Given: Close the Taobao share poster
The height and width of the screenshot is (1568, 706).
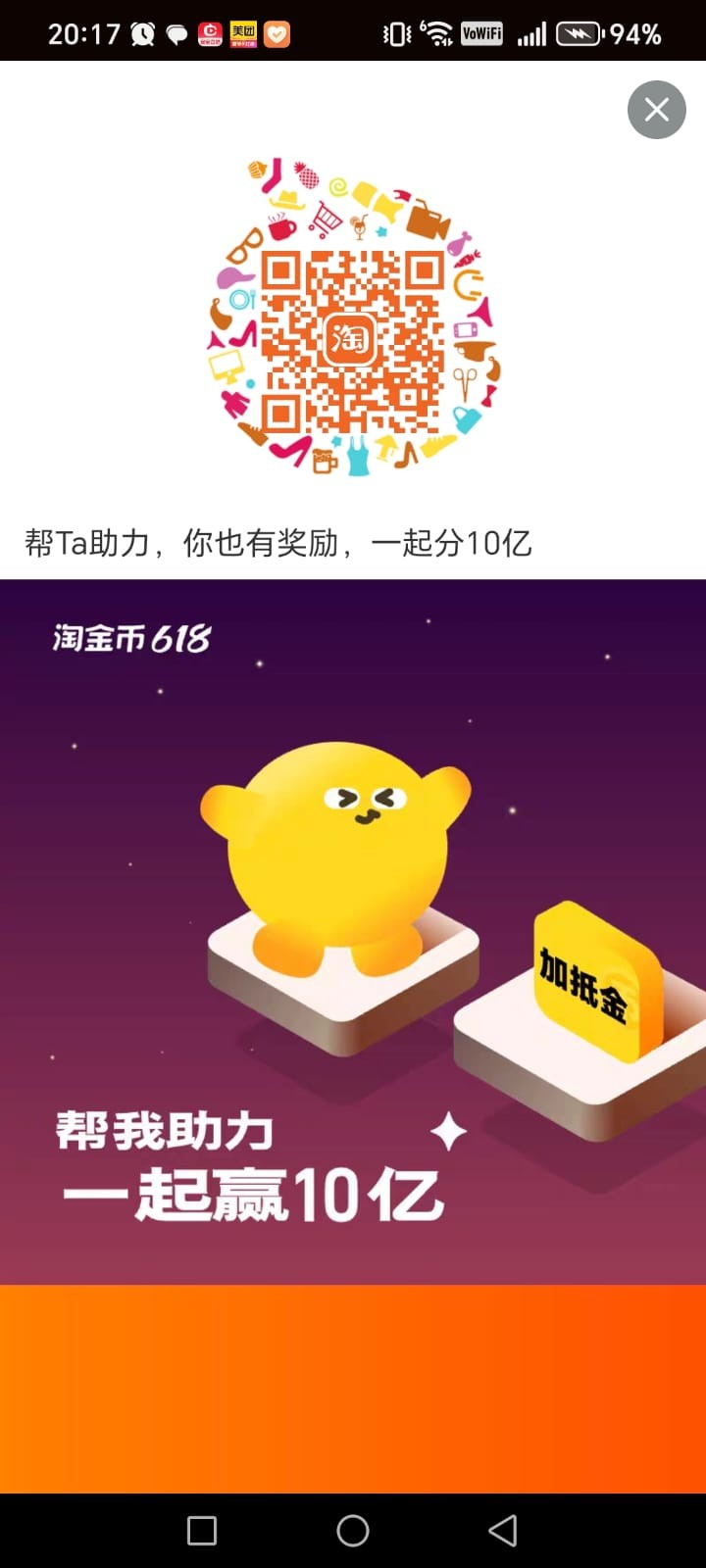Looking at the screenshot, I should pos(656,110).
